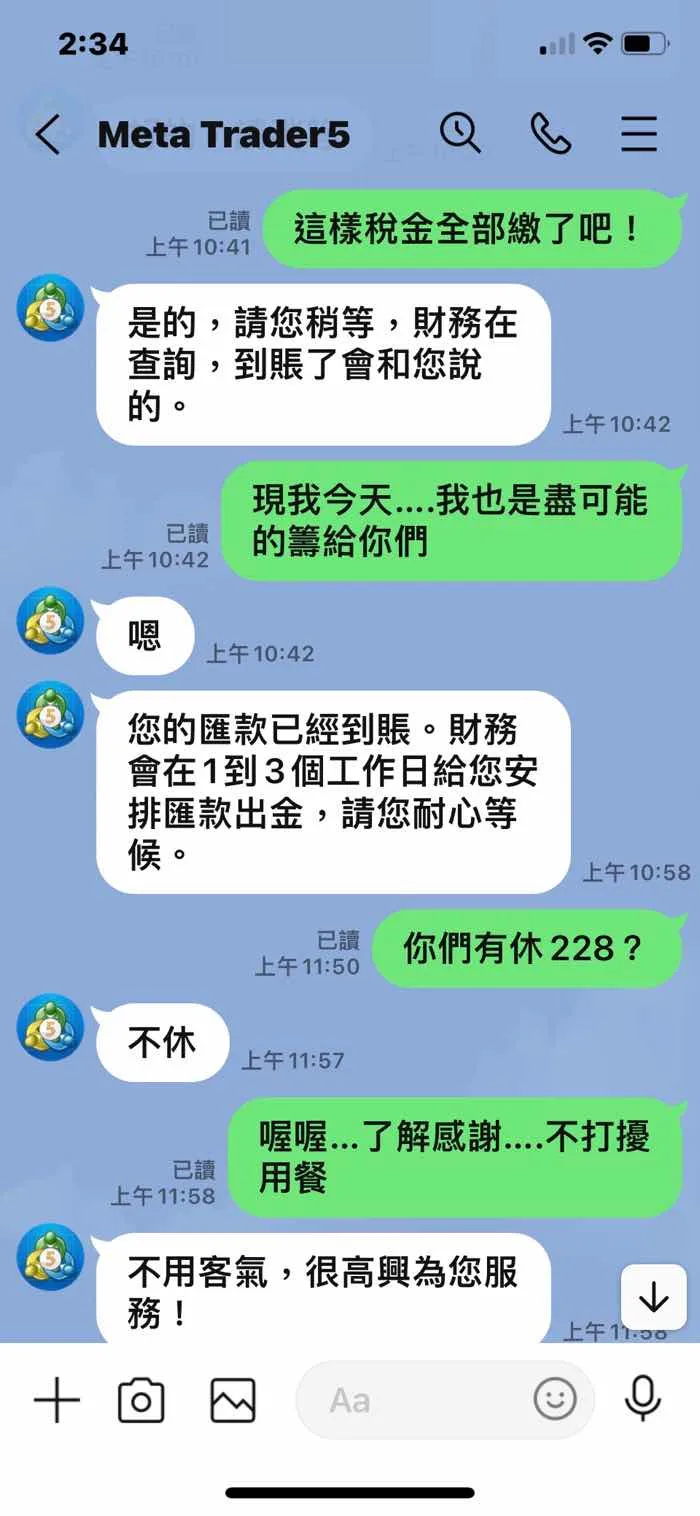Open the plus attachment menu
This screenshot has height=1516, width=700.
coord(57,1400)
